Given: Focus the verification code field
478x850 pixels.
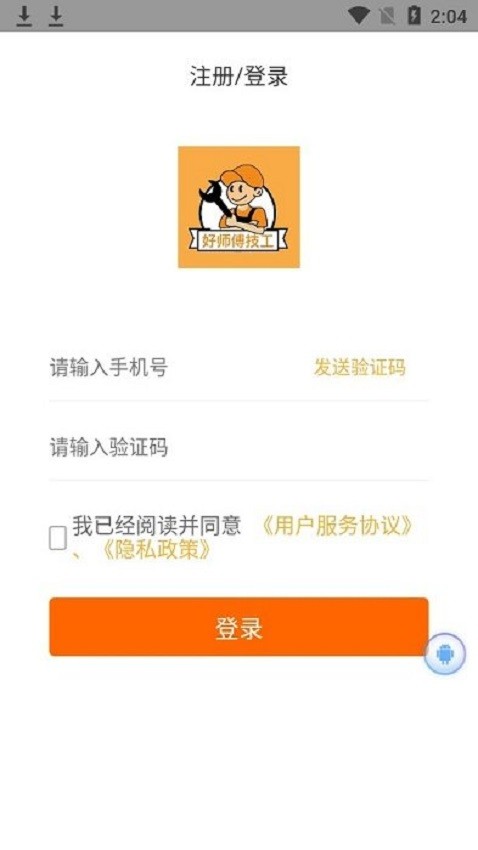Looking at the screenshot, I should 238,448.
